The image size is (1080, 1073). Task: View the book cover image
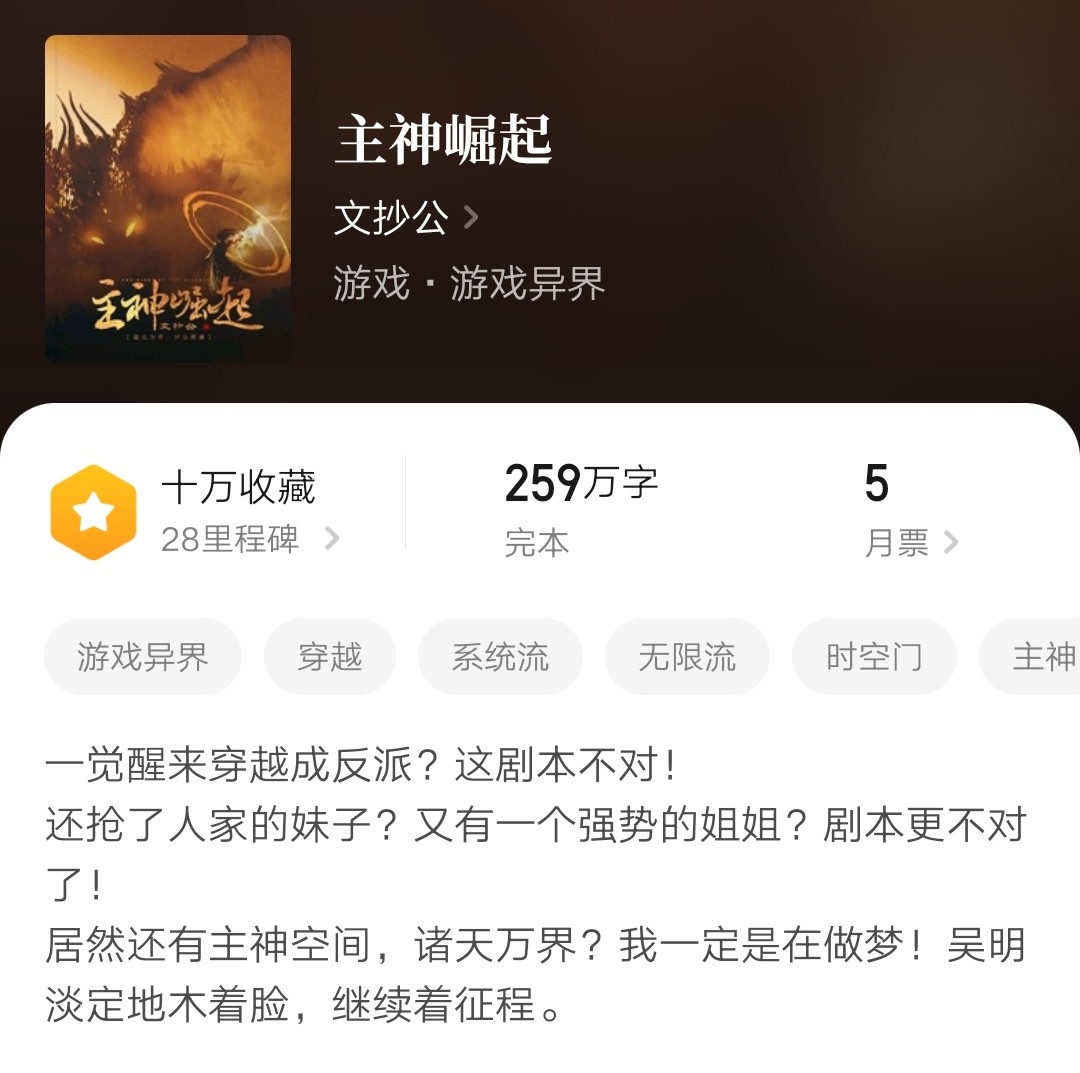point(168,198)
